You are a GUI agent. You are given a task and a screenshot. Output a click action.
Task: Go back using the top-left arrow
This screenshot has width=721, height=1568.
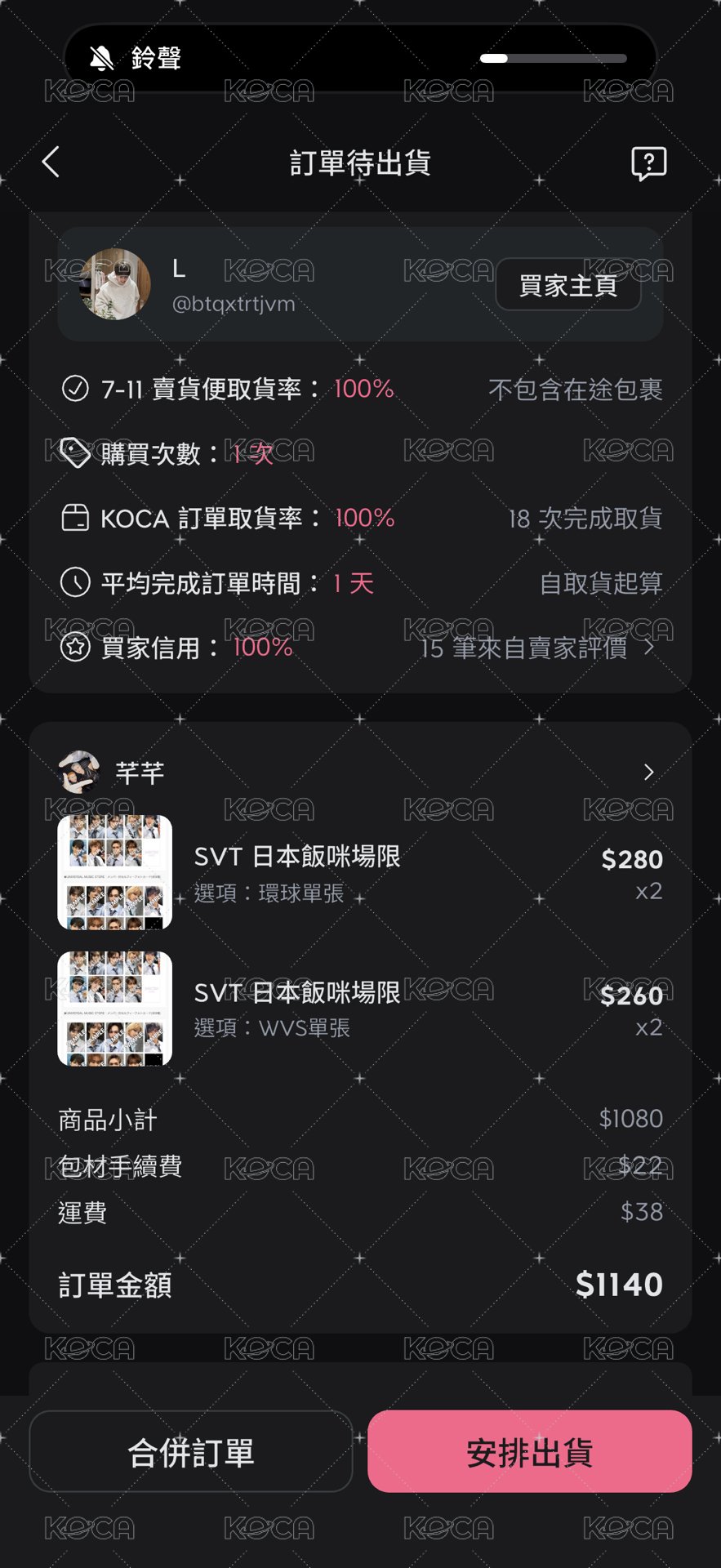51,162
